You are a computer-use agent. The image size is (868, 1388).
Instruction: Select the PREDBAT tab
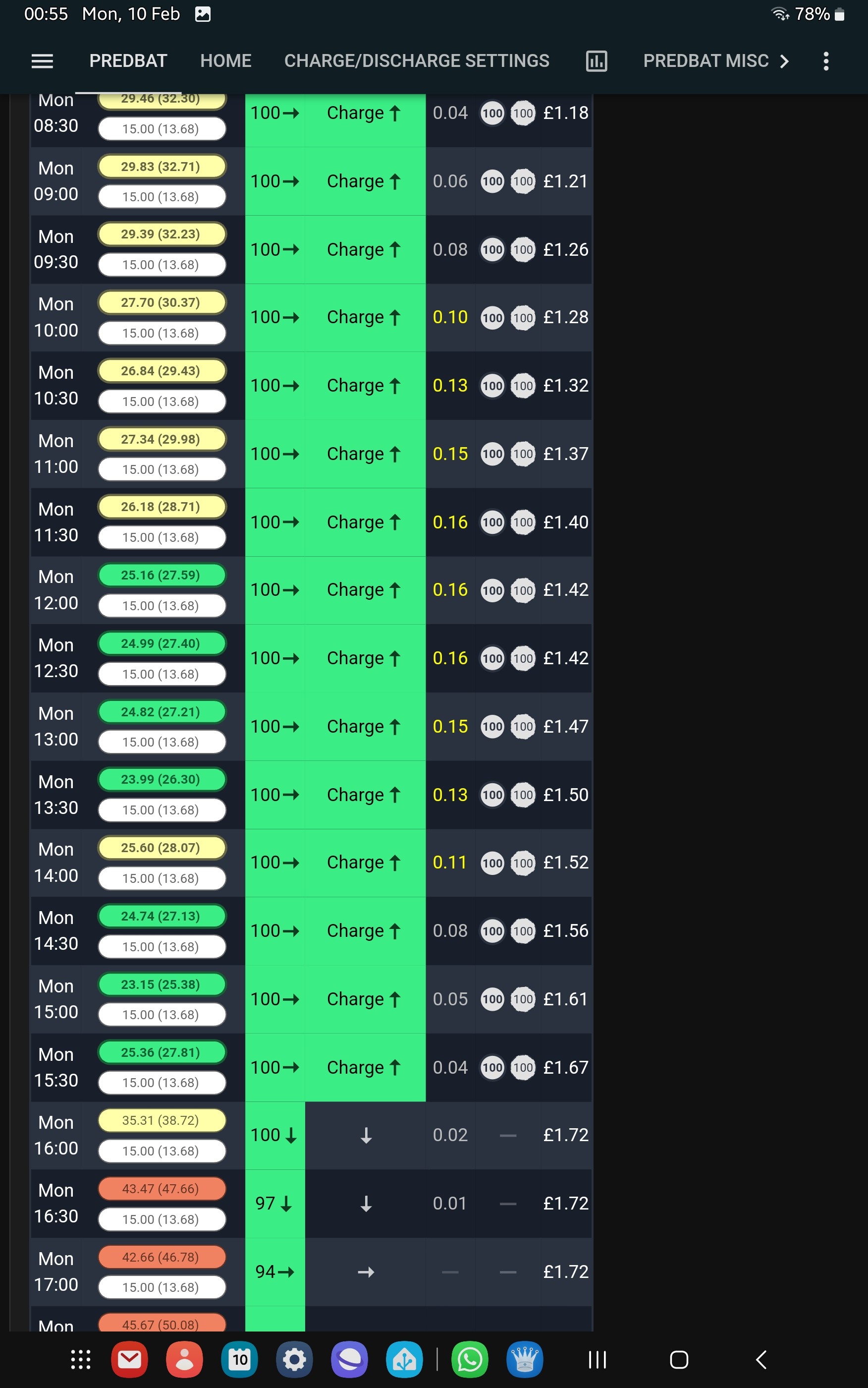pos(128,61)
